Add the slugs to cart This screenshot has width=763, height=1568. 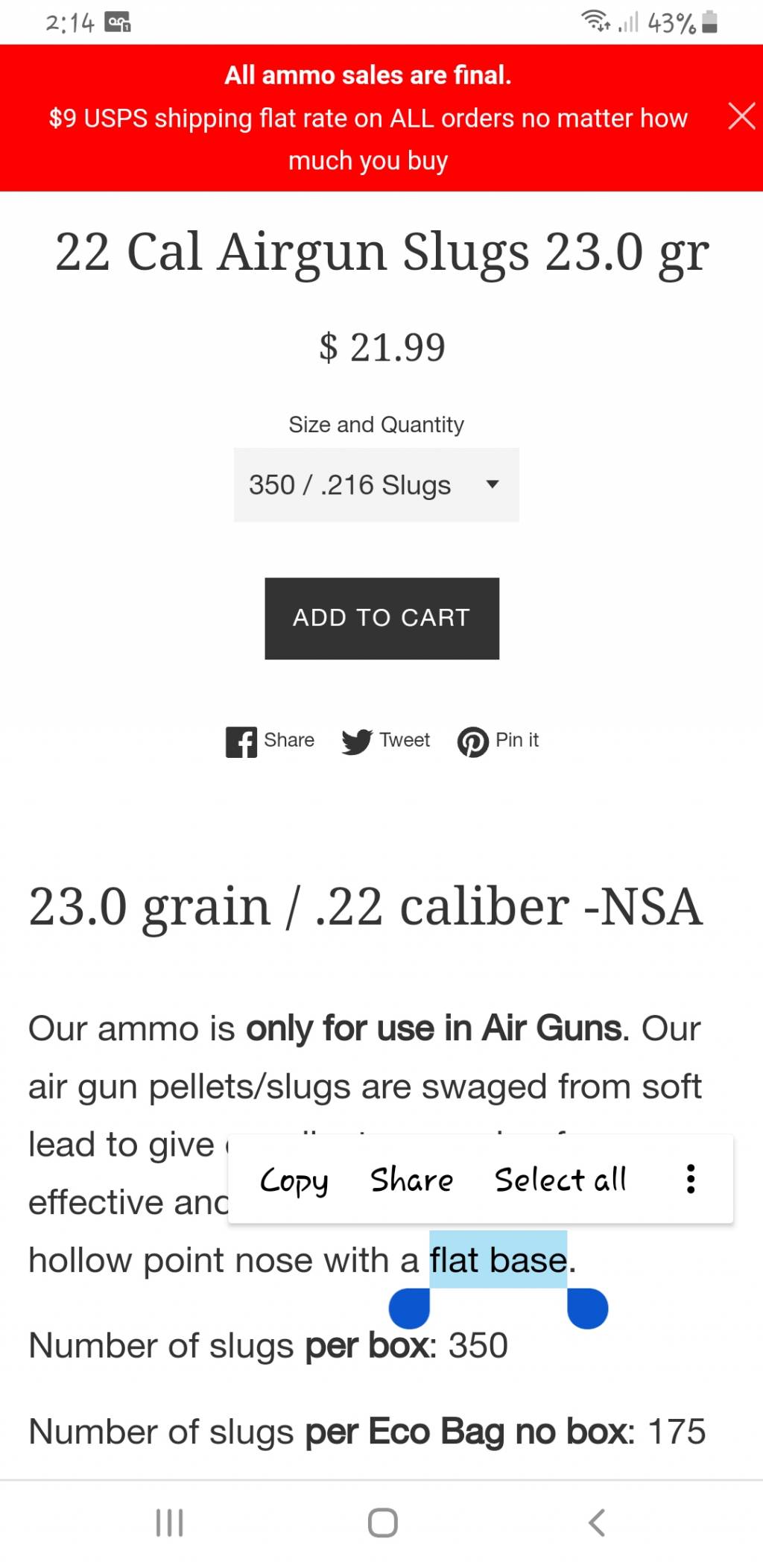pyautogui.click(x=381, y=618)
